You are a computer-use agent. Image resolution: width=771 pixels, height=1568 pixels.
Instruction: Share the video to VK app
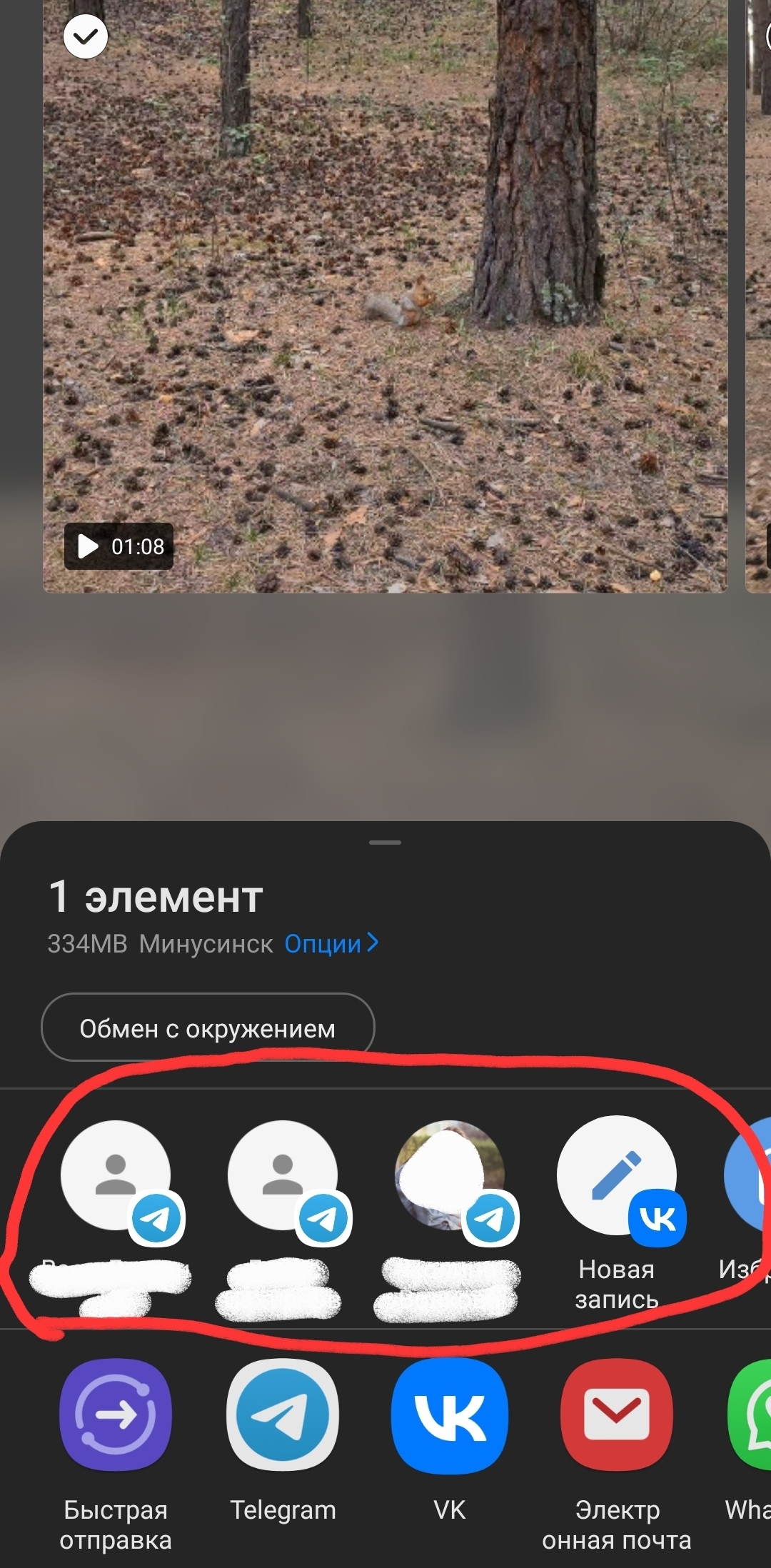[450, 1415]
